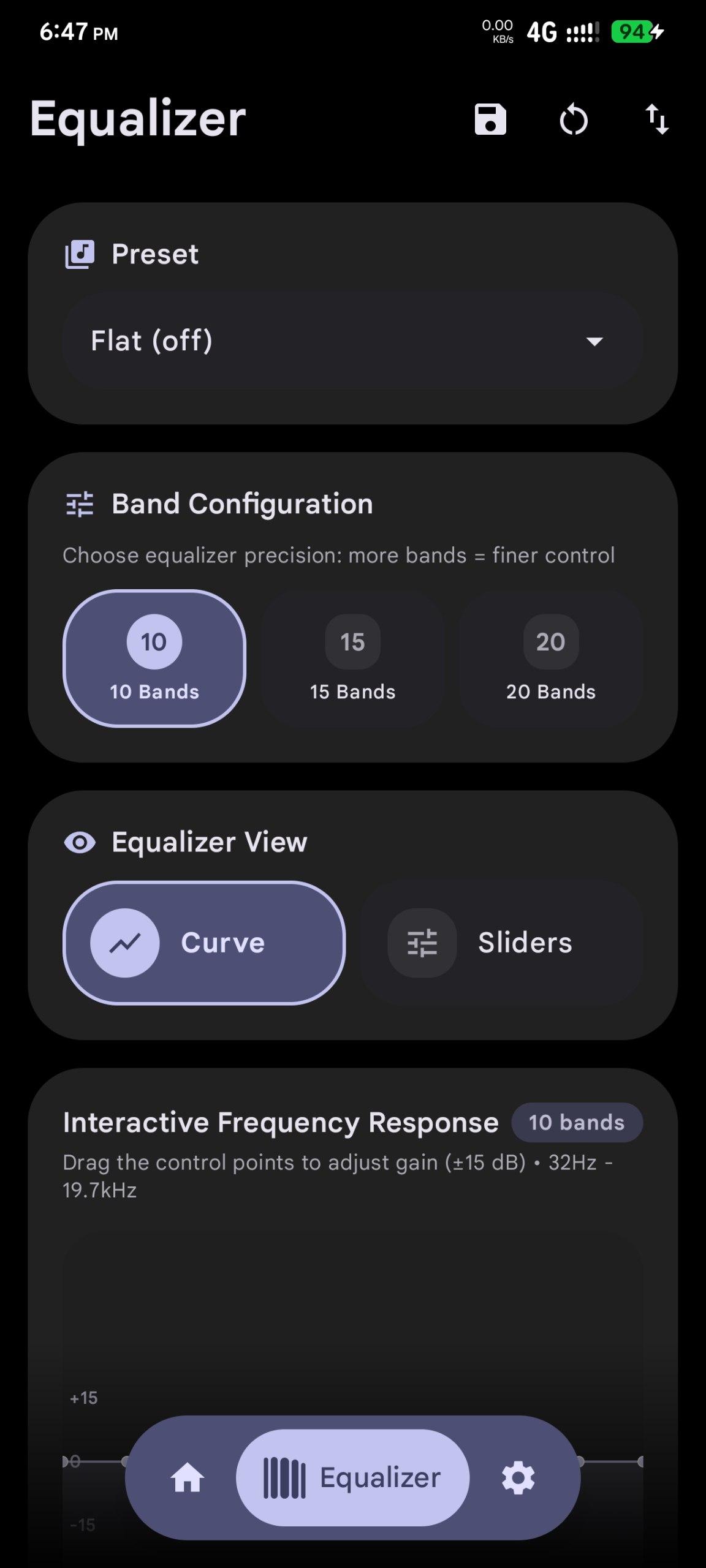
Task: Expand the Flat (off) preset dropdown
Action: (x=352, y=341)
